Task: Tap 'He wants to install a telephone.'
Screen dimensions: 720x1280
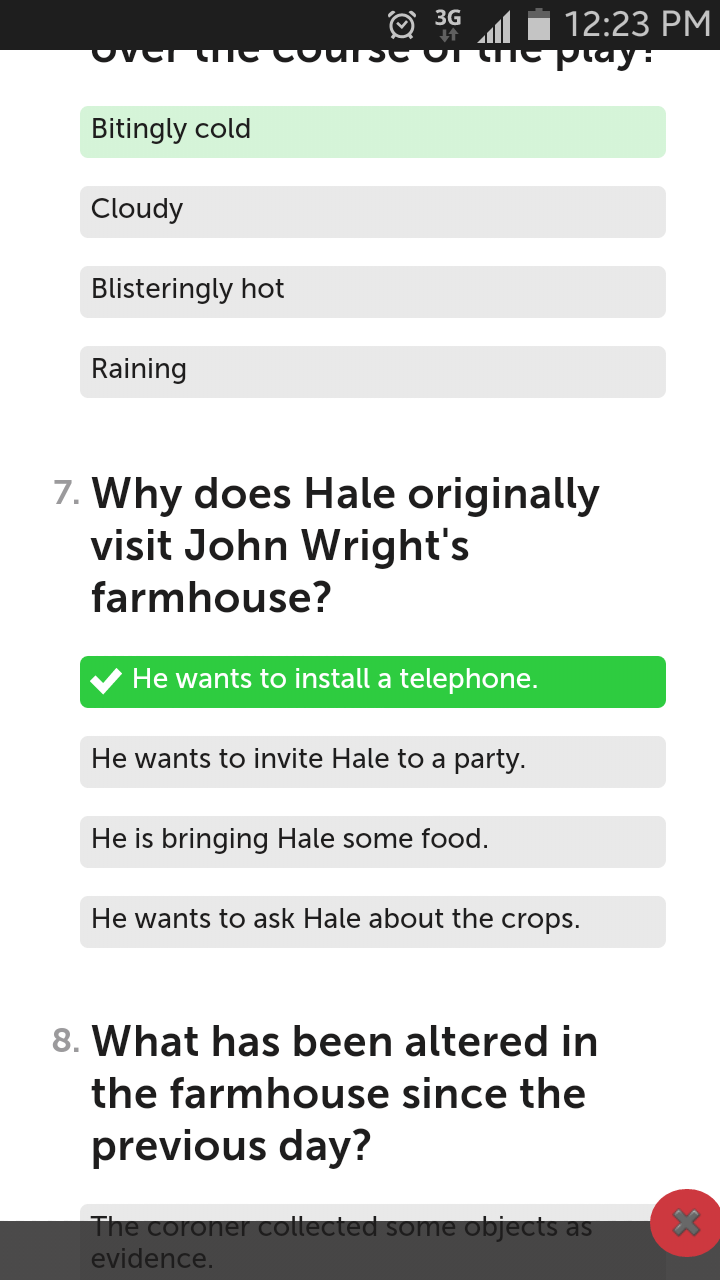Action: [373, 681]
